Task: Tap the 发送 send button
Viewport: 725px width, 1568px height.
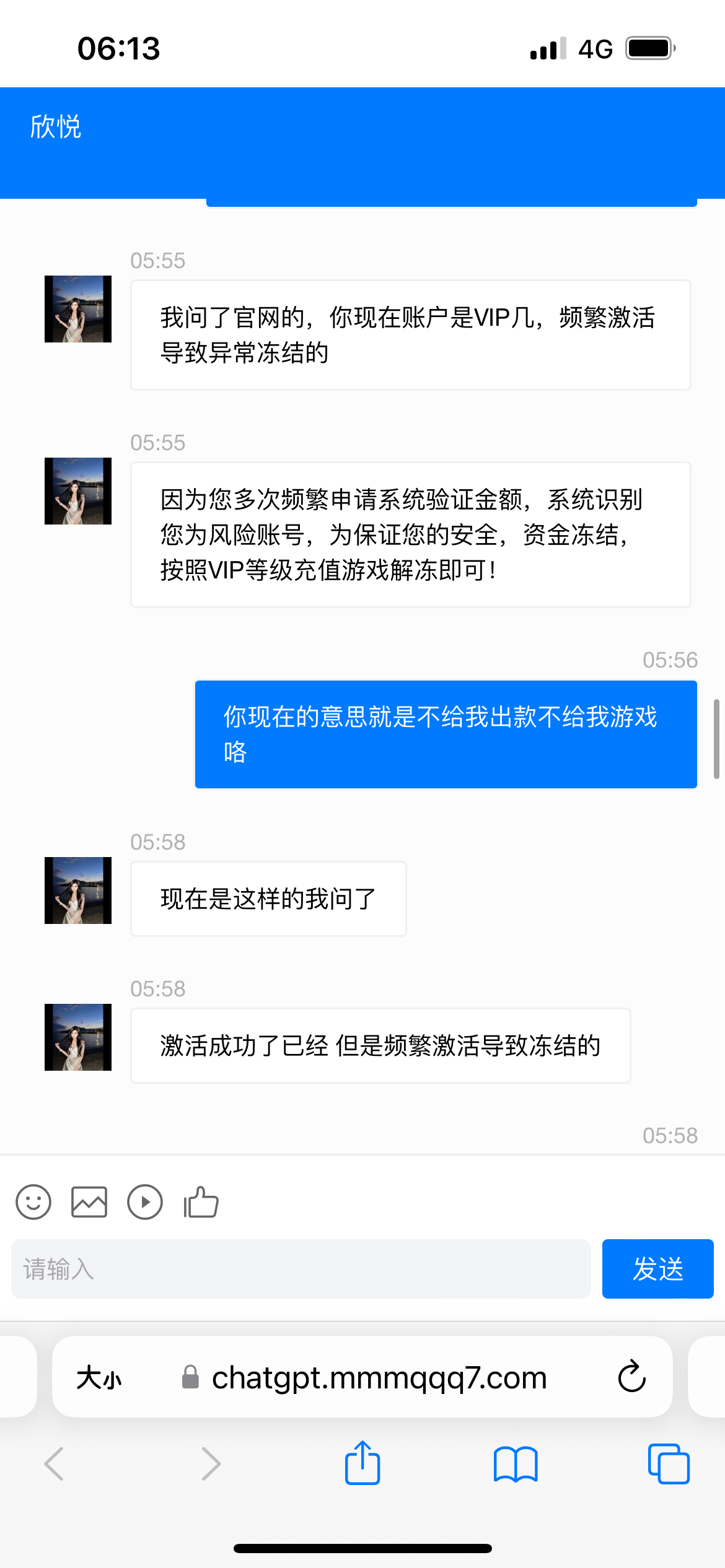Action: click(x=657, y=1269)
